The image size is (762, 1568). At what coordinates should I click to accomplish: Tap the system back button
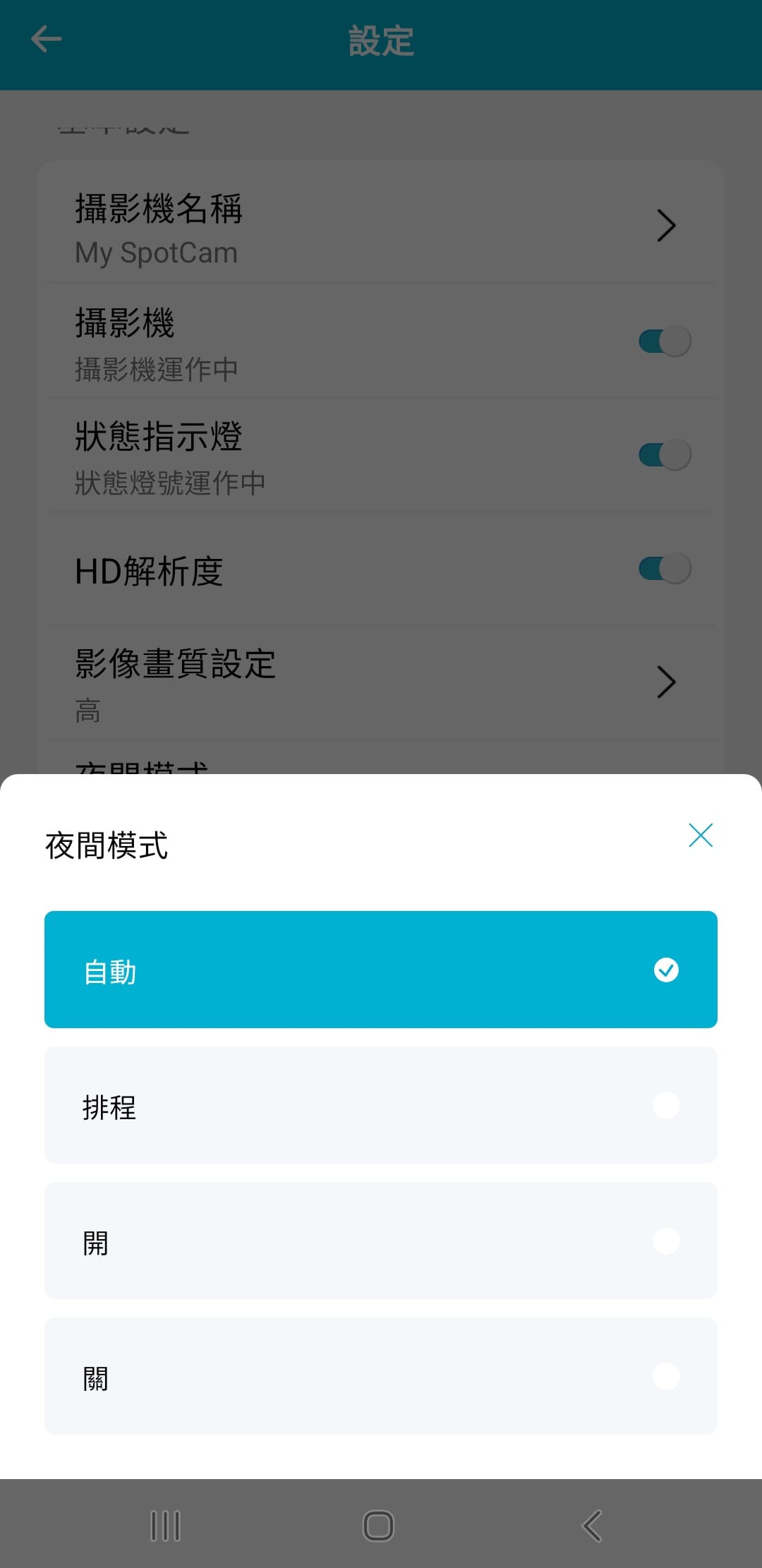tap(591, 1526)
